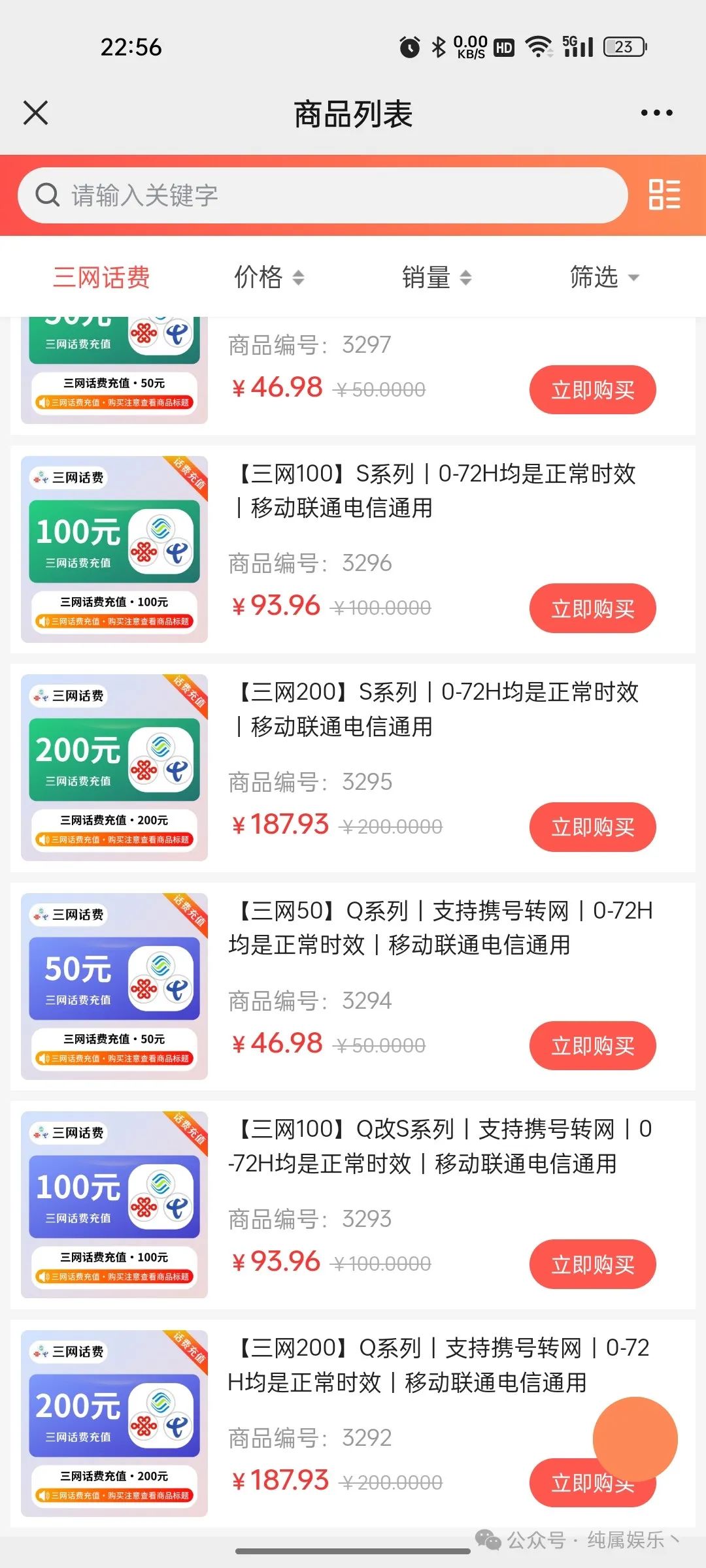Buy product number 3297 now

592,390
